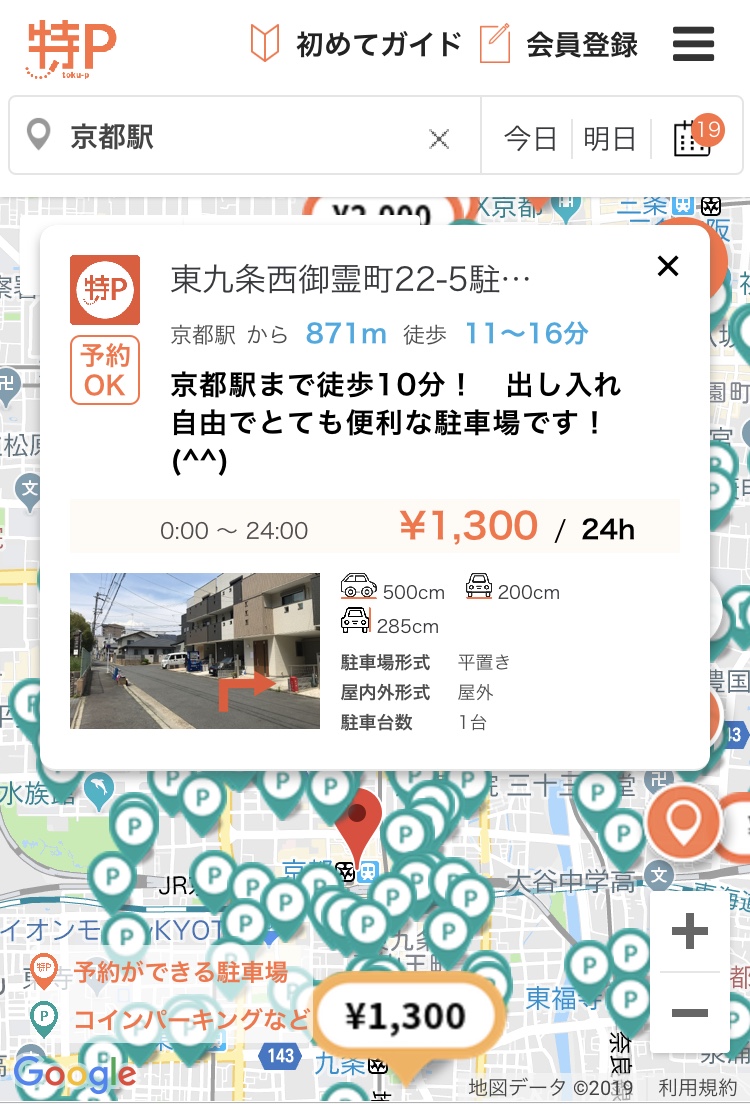This screenshot has height=1104, width=750.
Task: Open the 東九条西御霊町22-5 parking details
Action: (x=350, y=280)
